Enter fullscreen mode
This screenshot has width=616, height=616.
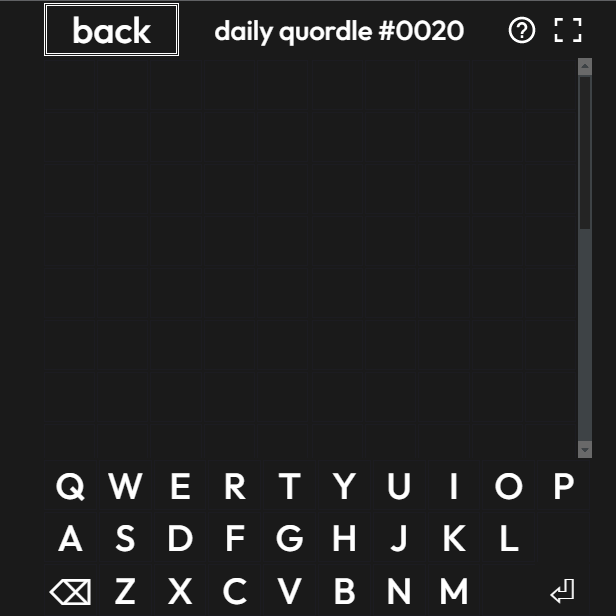568,31
